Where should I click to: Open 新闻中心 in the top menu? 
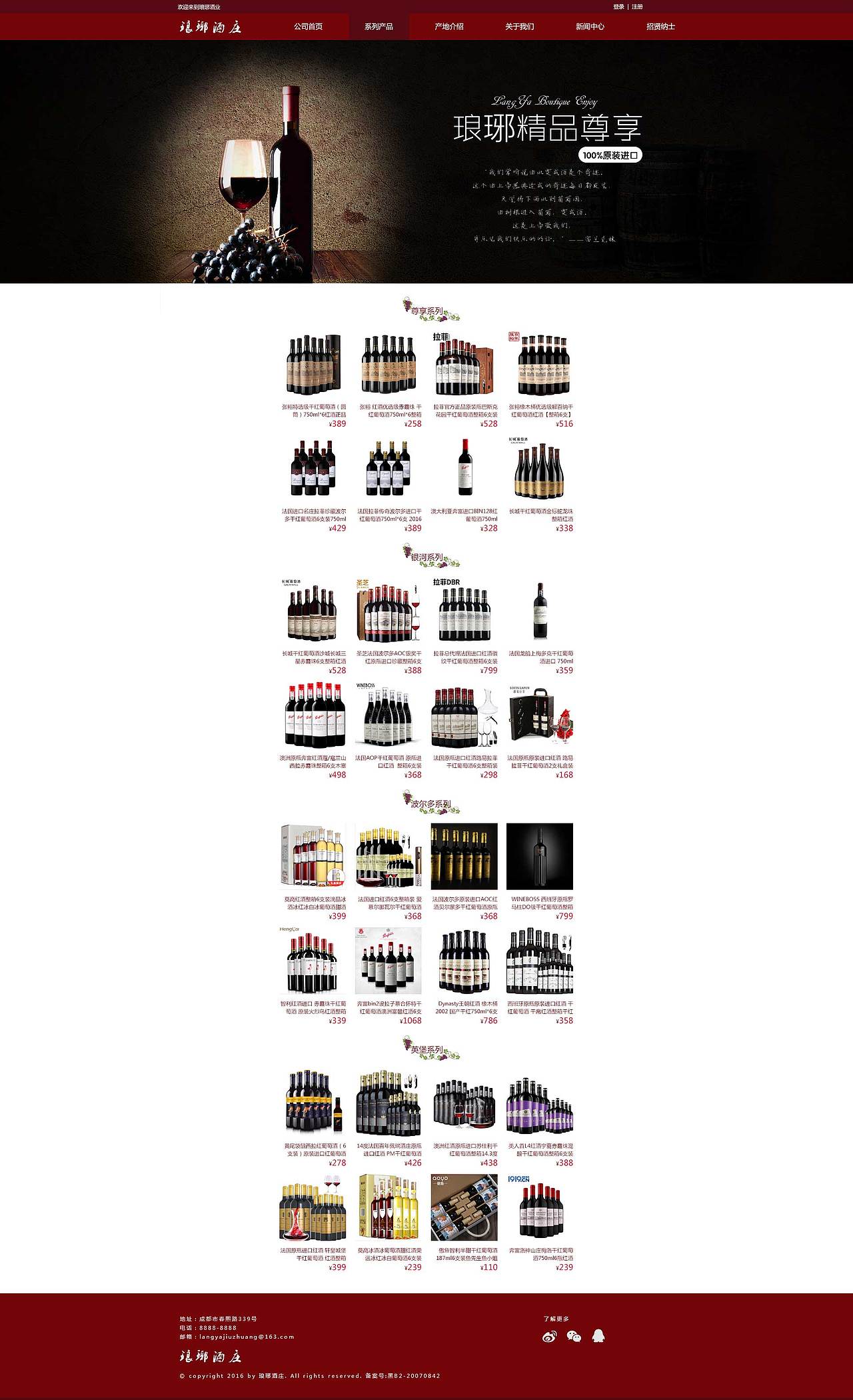(590, 27)
